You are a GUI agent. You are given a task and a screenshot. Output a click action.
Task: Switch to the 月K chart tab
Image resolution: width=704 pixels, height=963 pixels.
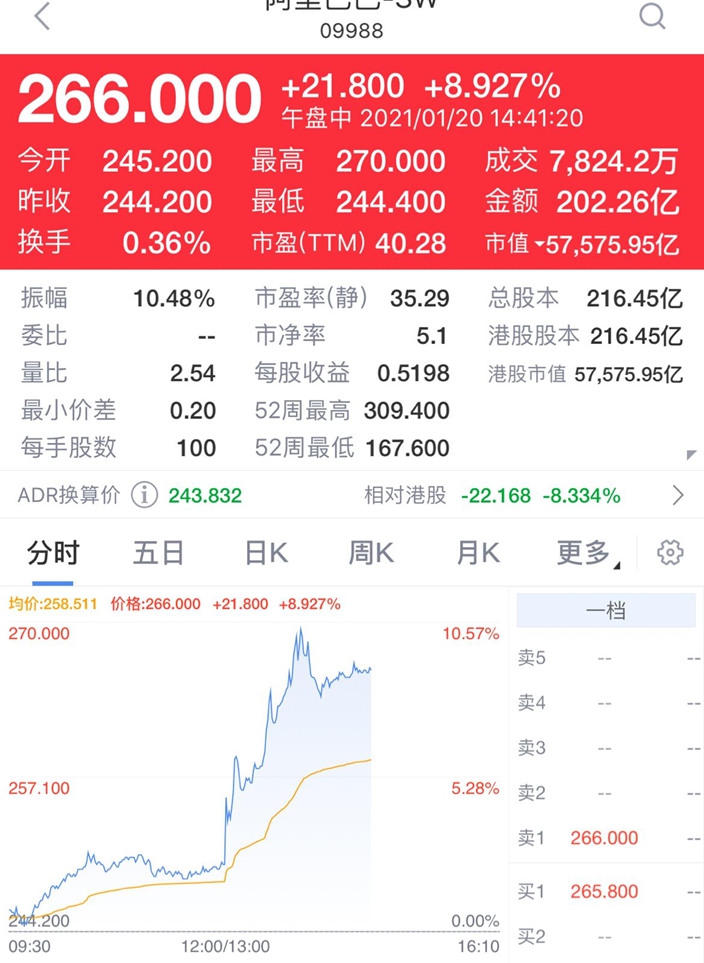478,553
